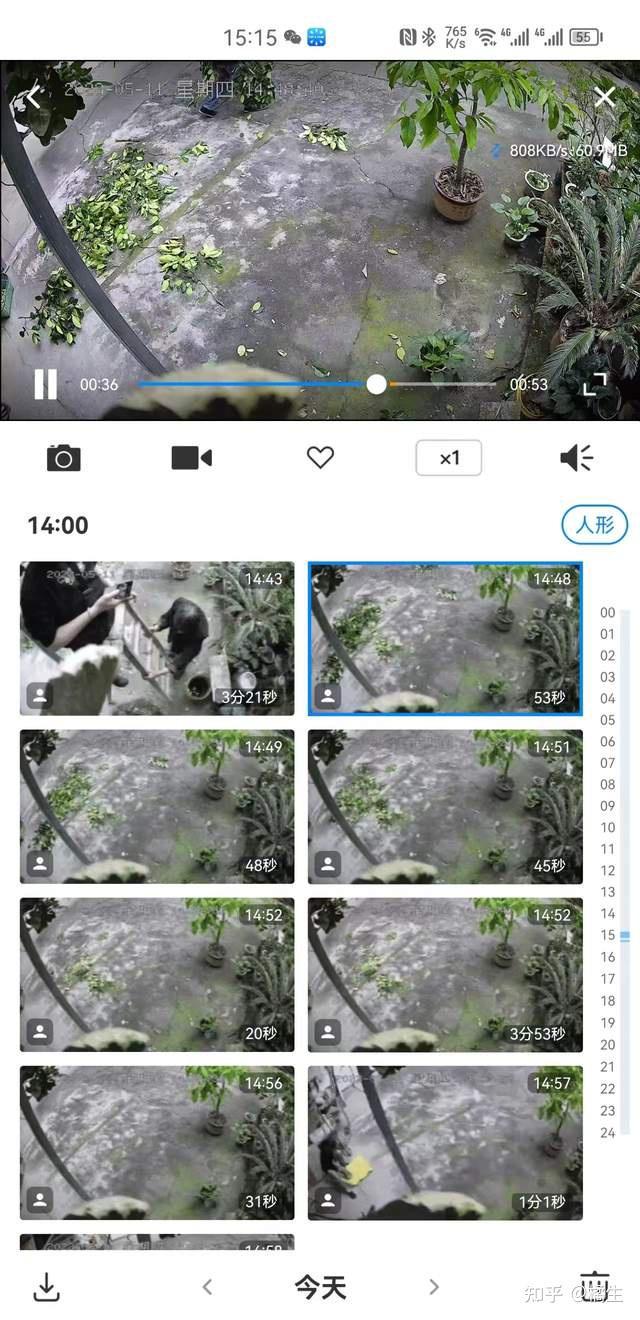Mute the video sound

point(576,458)
